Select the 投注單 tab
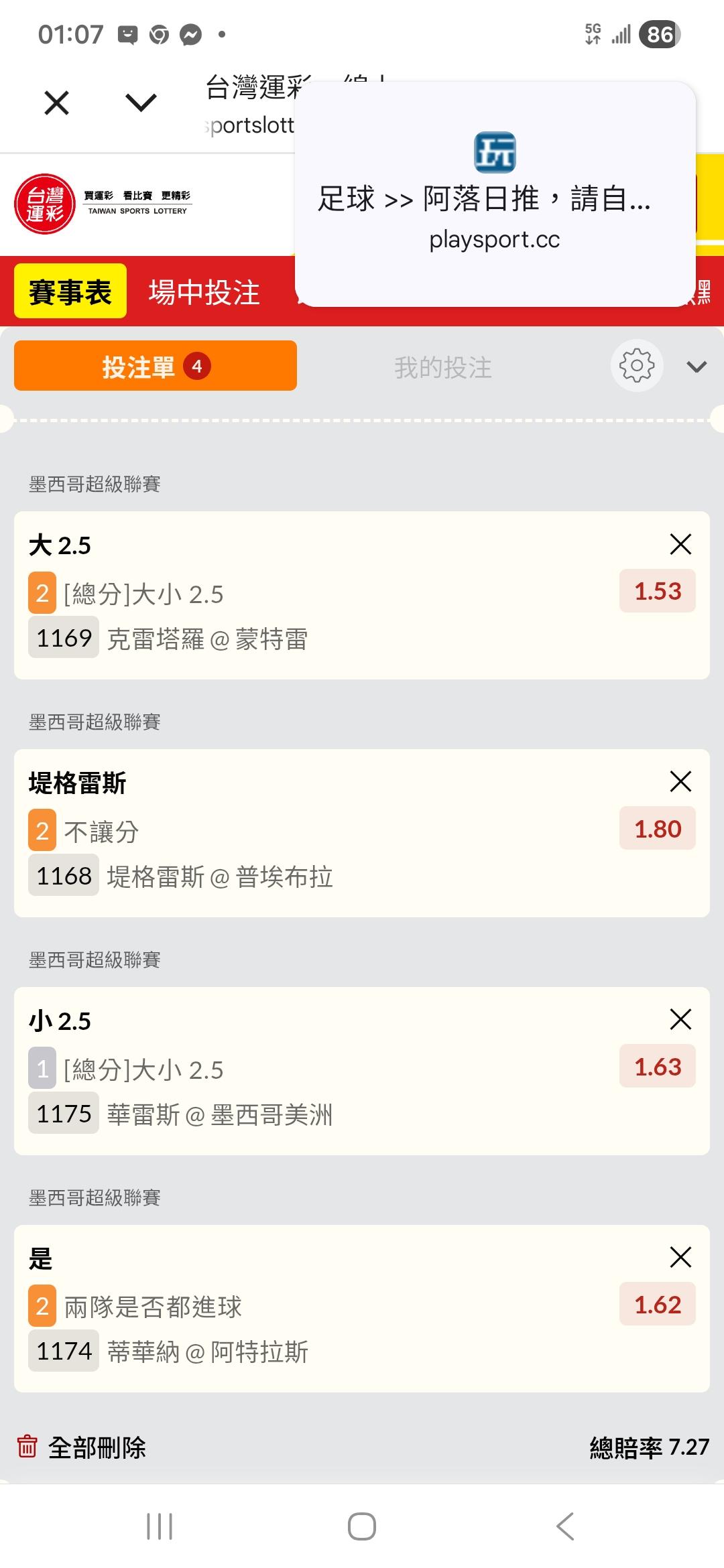The width and height of the screenshot is (724, 1568). (x=156, y=366)
